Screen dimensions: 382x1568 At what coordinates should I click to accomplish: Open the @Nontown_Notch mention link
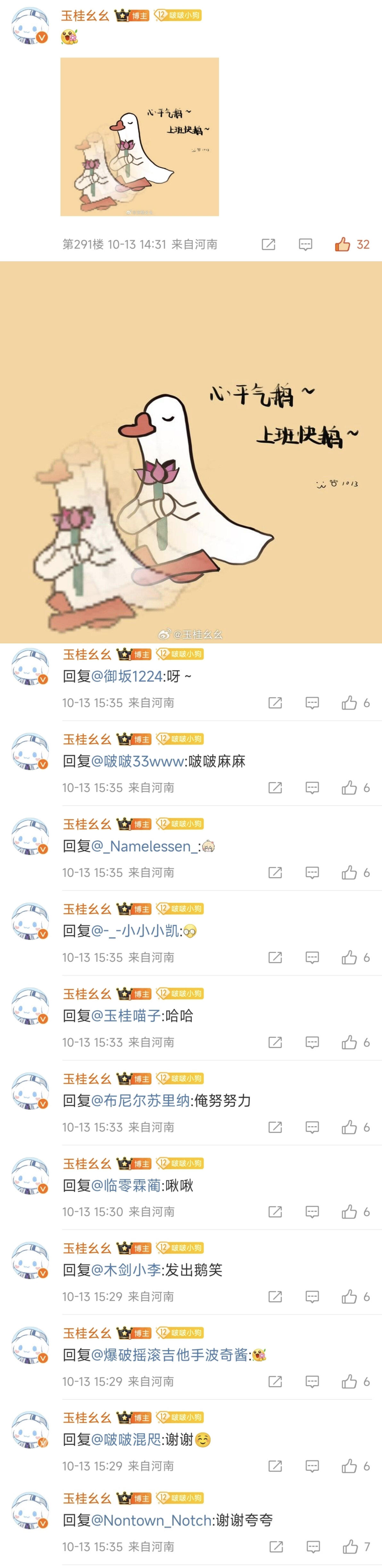click(151, 1521)
